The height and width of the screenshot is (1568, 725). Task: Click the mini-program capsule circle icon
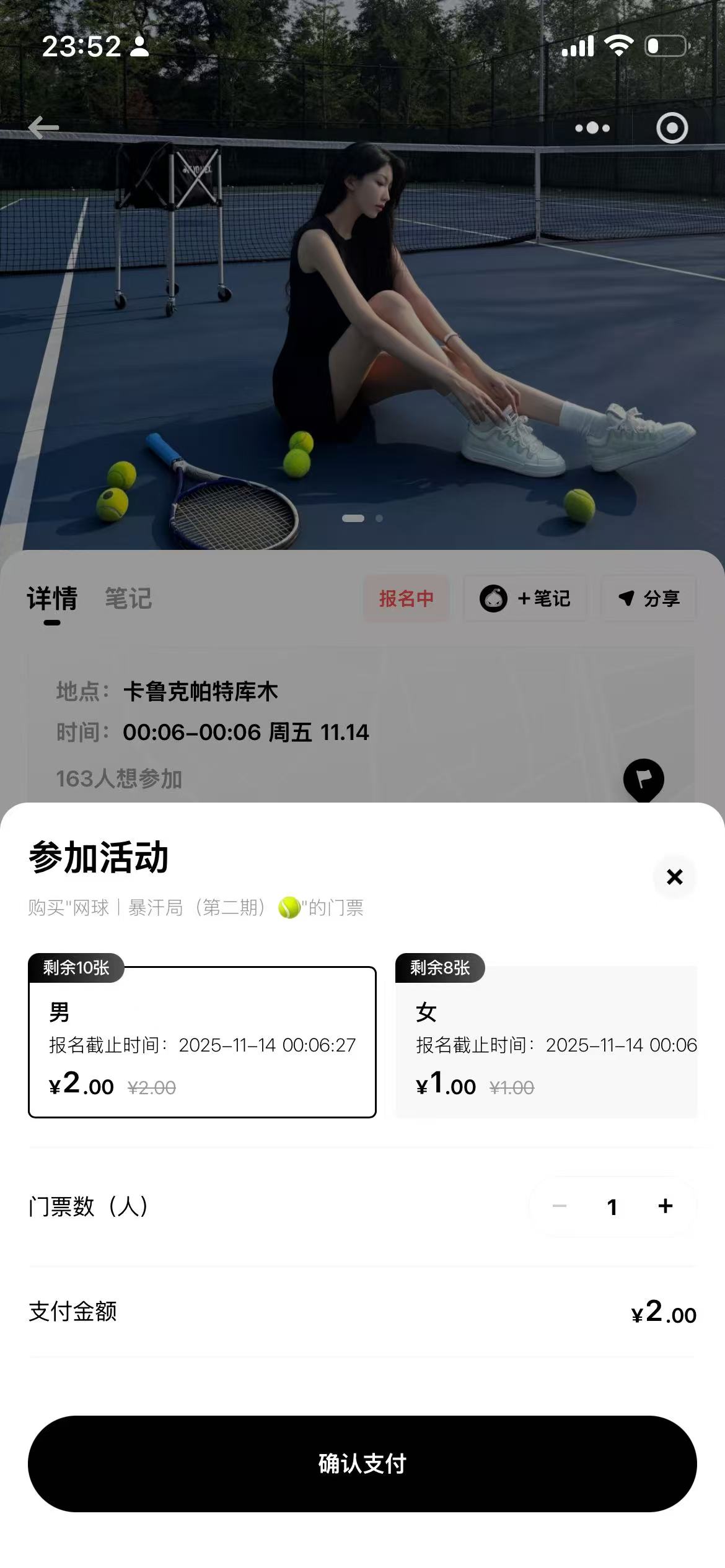[x=672, y=128]
